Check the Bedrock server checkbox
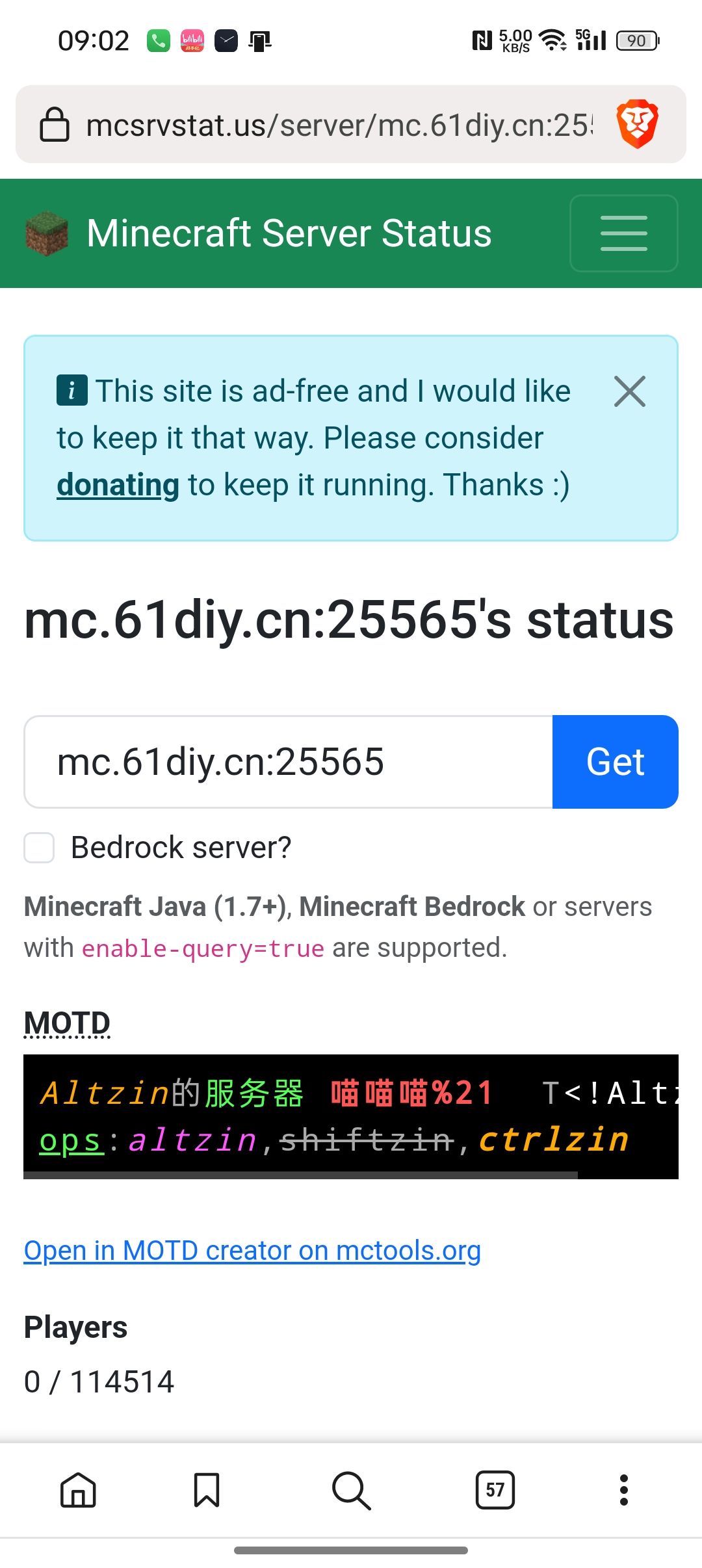Viewport: 702px width, 1568px height. pos(39,848)
